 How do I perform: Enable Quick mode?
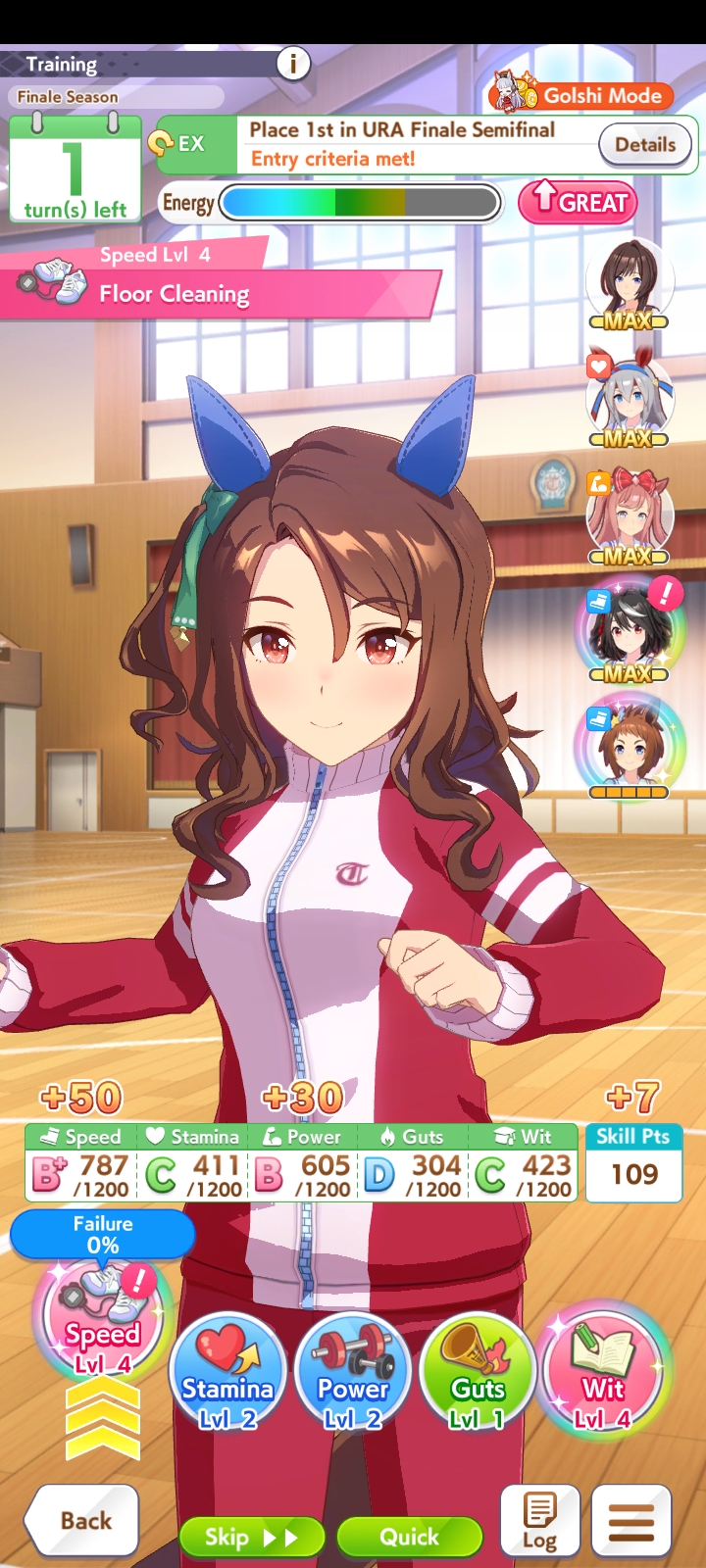coord(410,1537)
